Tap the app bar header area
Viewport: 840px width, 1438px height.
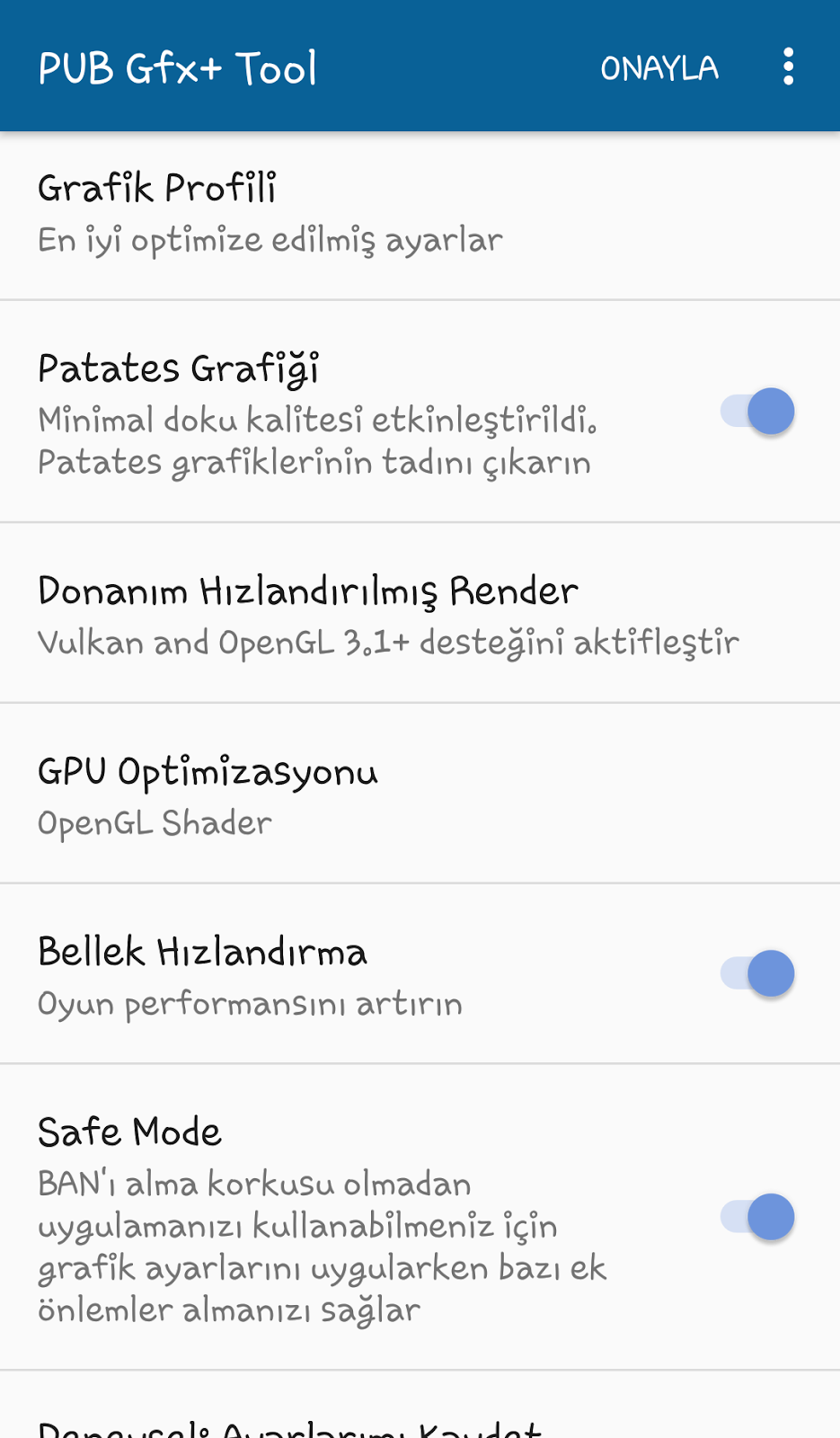(420, 67)
